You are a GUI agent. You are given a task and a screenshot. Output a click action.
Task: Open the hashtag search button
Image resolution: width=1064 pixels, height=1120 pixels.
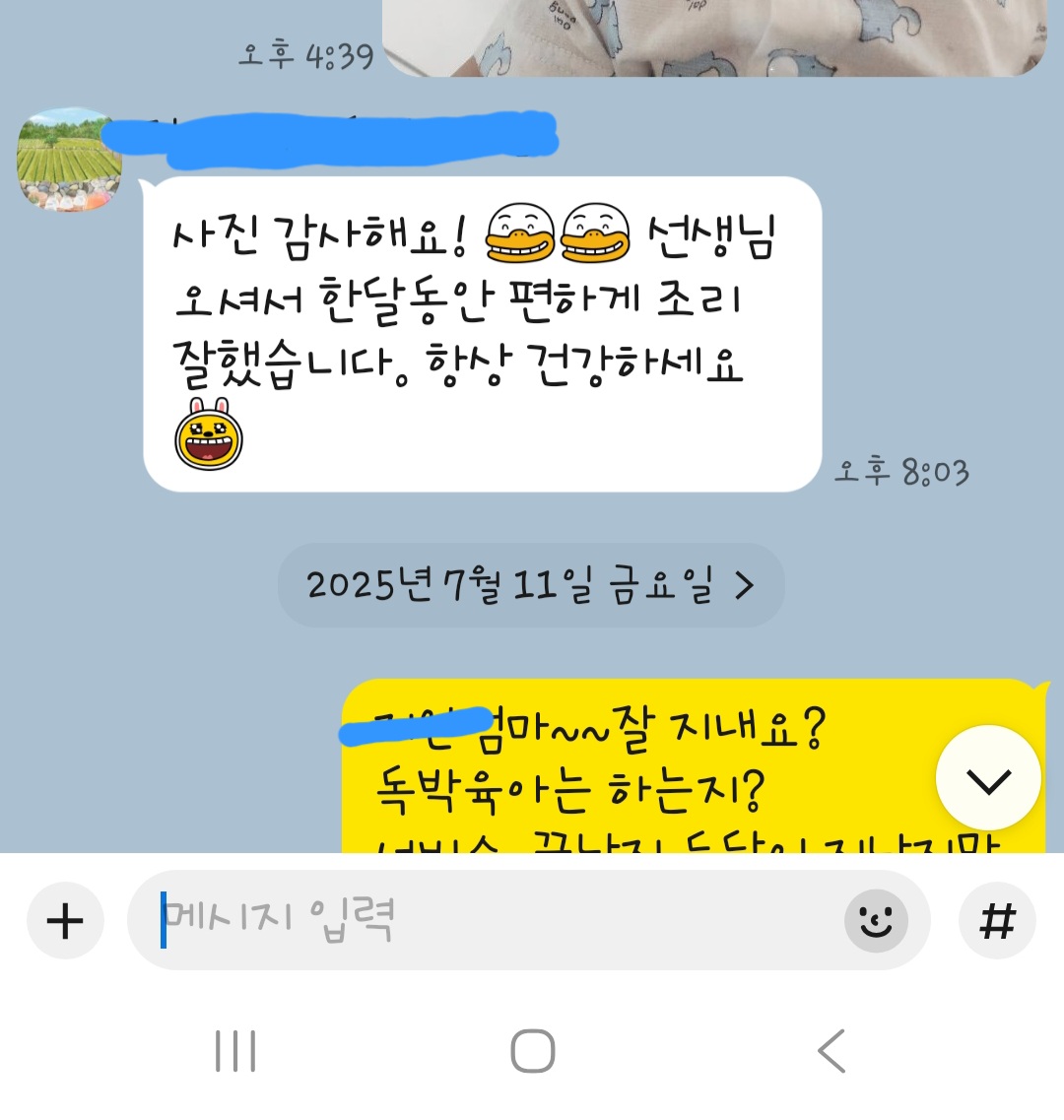pos(997,921)
